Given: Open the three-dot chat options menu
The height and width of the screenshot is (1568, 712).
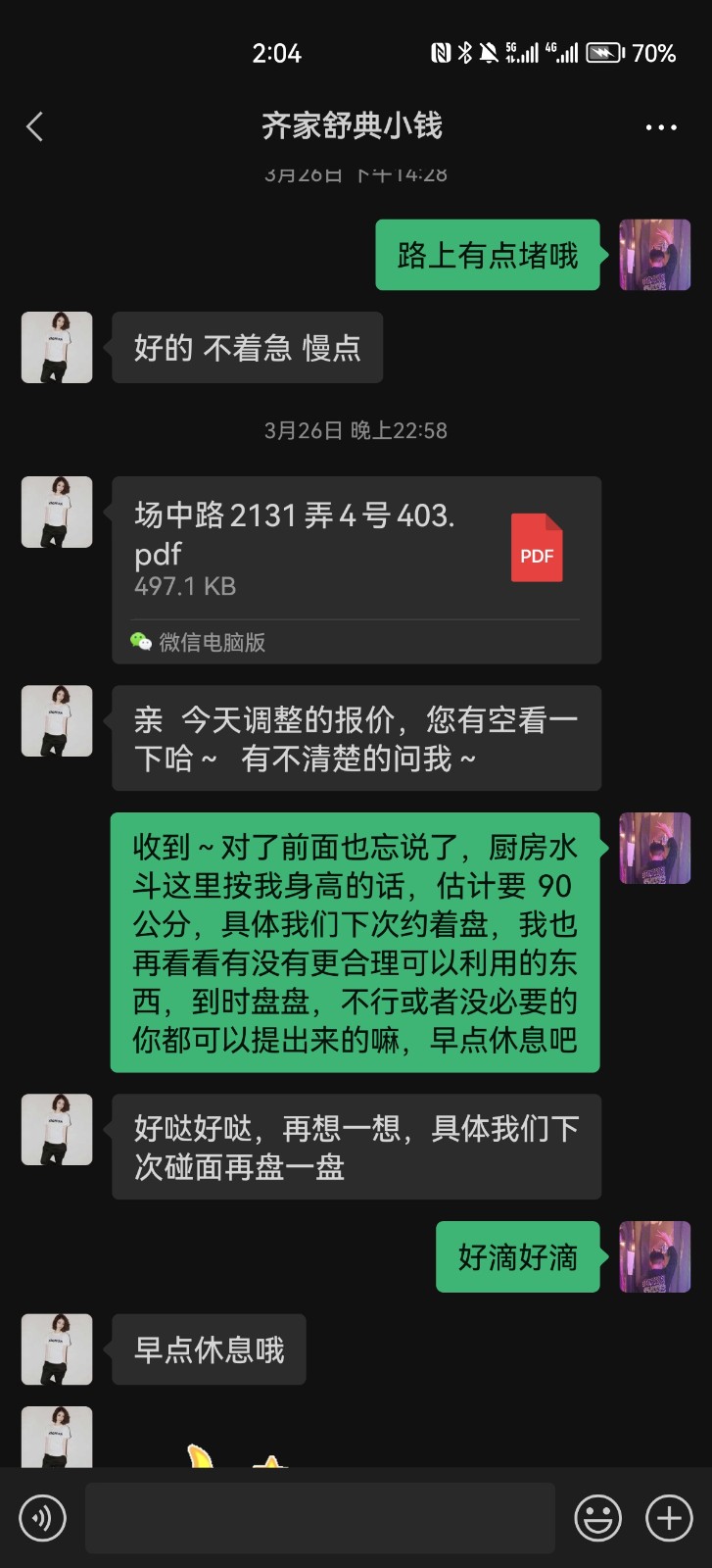Looking at the screenshot, I should click(661, 127).
